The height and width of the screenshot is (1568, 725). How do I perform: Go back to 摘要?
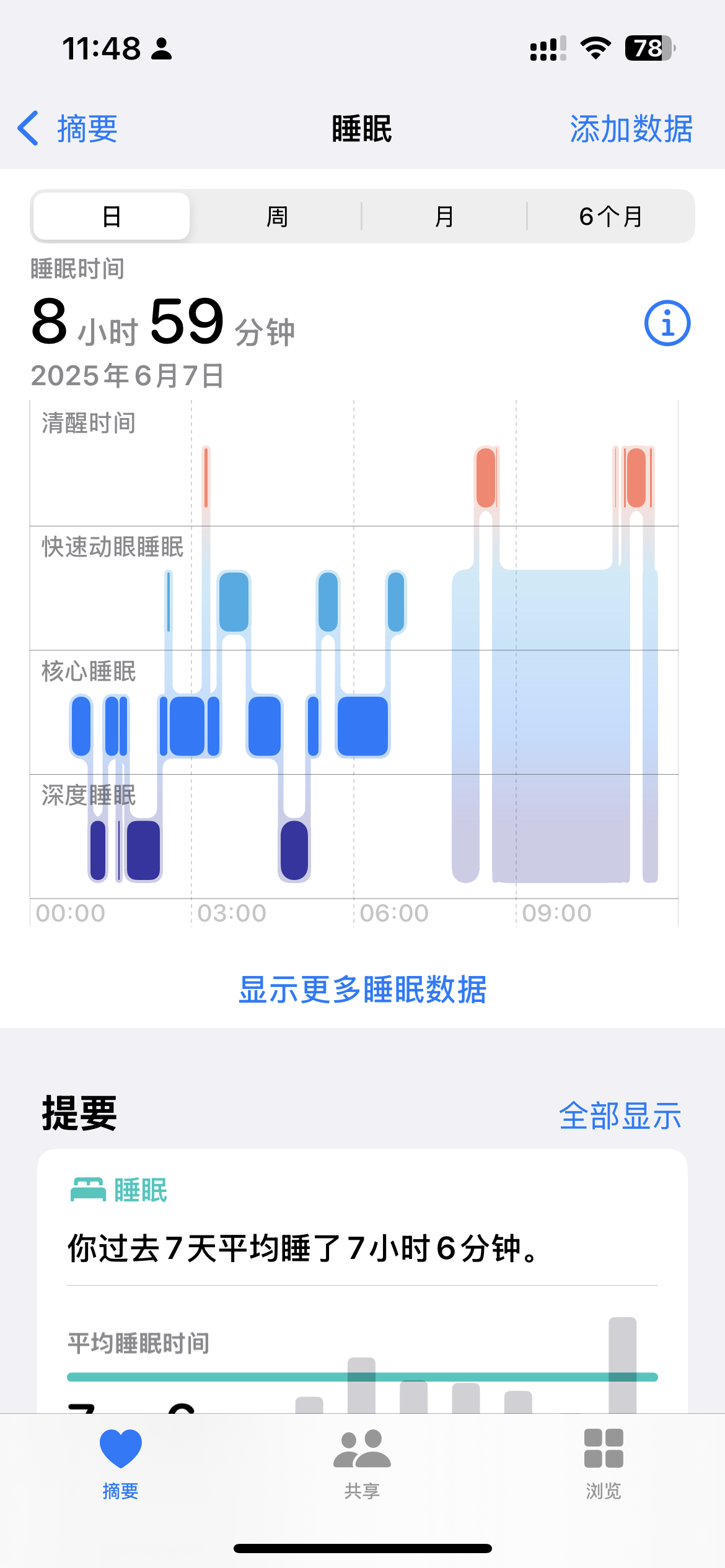coord(68,129)
